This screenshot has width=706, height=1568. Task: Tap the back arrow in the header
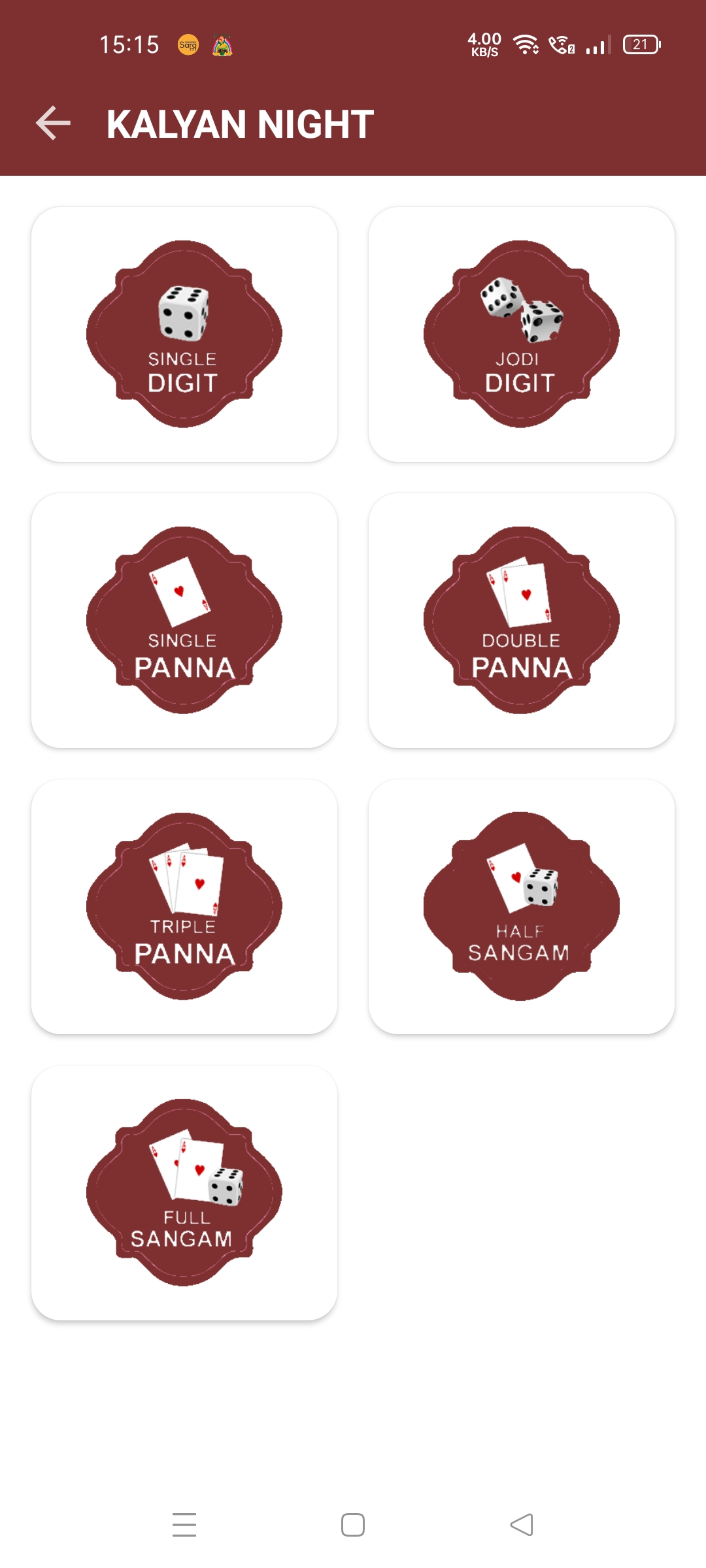[x=51, y=122]
